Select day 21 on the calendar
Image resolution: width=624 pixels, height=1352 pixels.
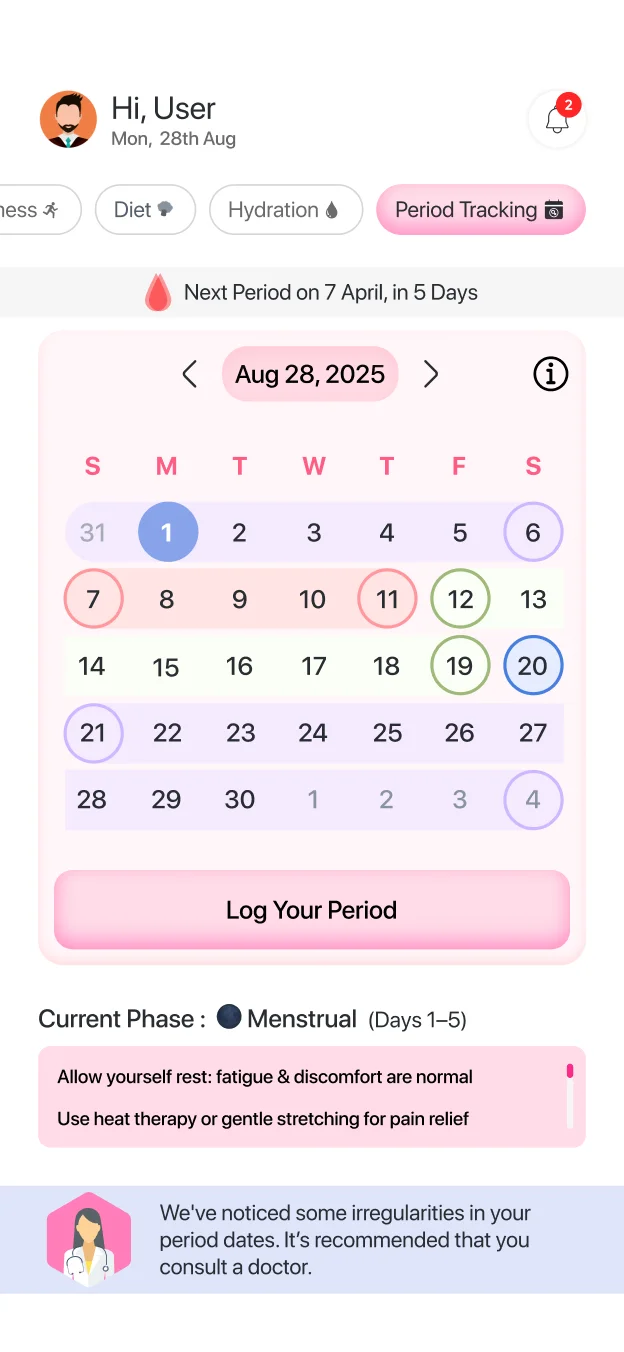93,733
